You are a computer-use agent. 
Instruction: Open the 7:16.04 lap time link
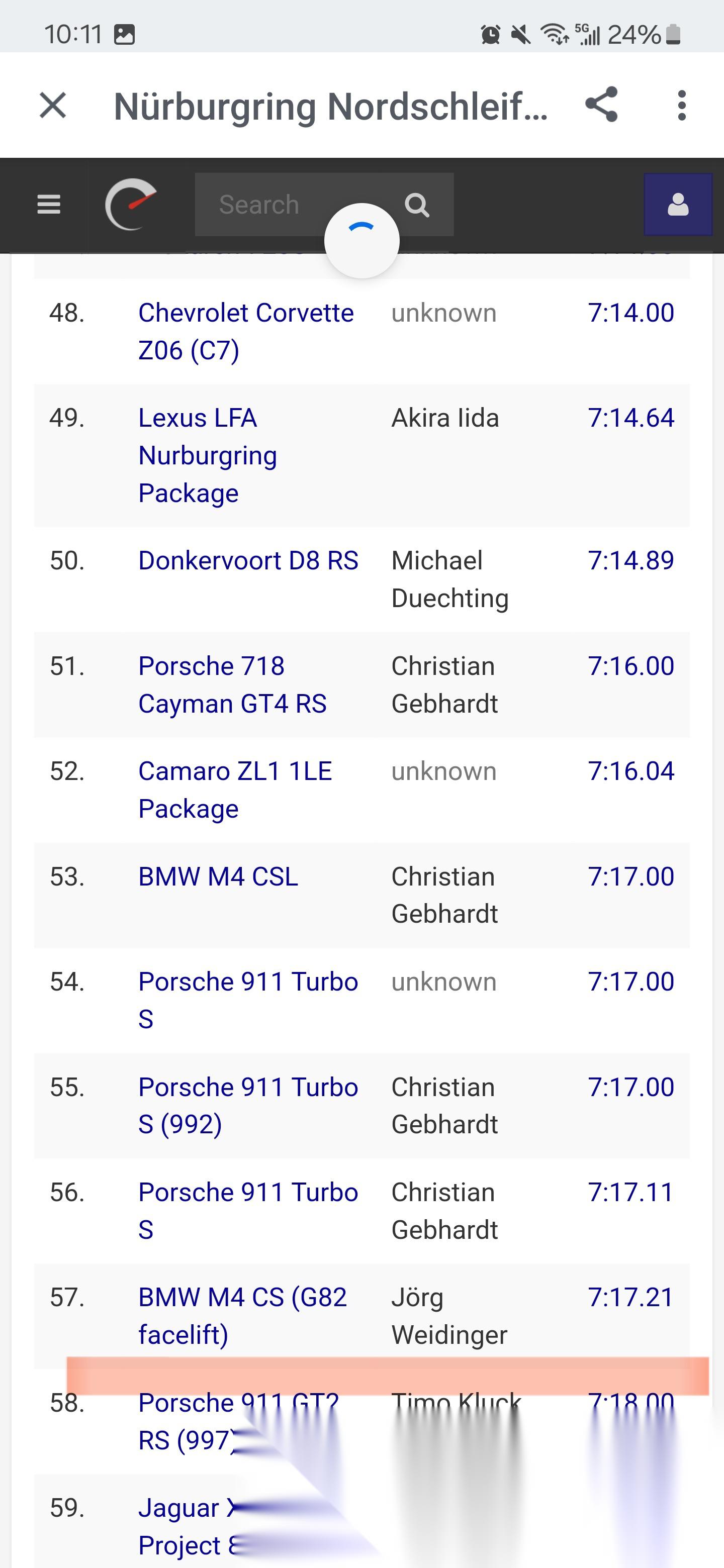pyautogui.click(x=631, y=771)
